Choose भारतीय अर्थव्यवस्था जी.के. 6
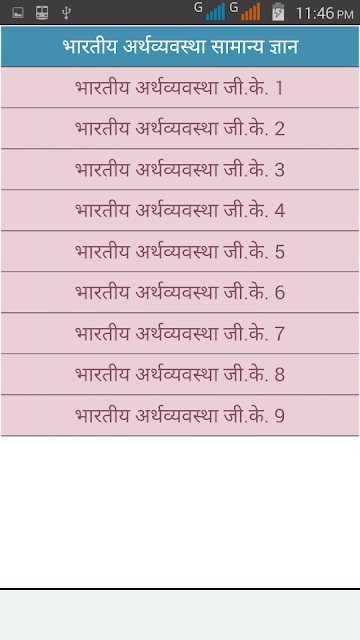Image resolution: width=360 pixels, height=640 pixels. (x=180, y=292)
